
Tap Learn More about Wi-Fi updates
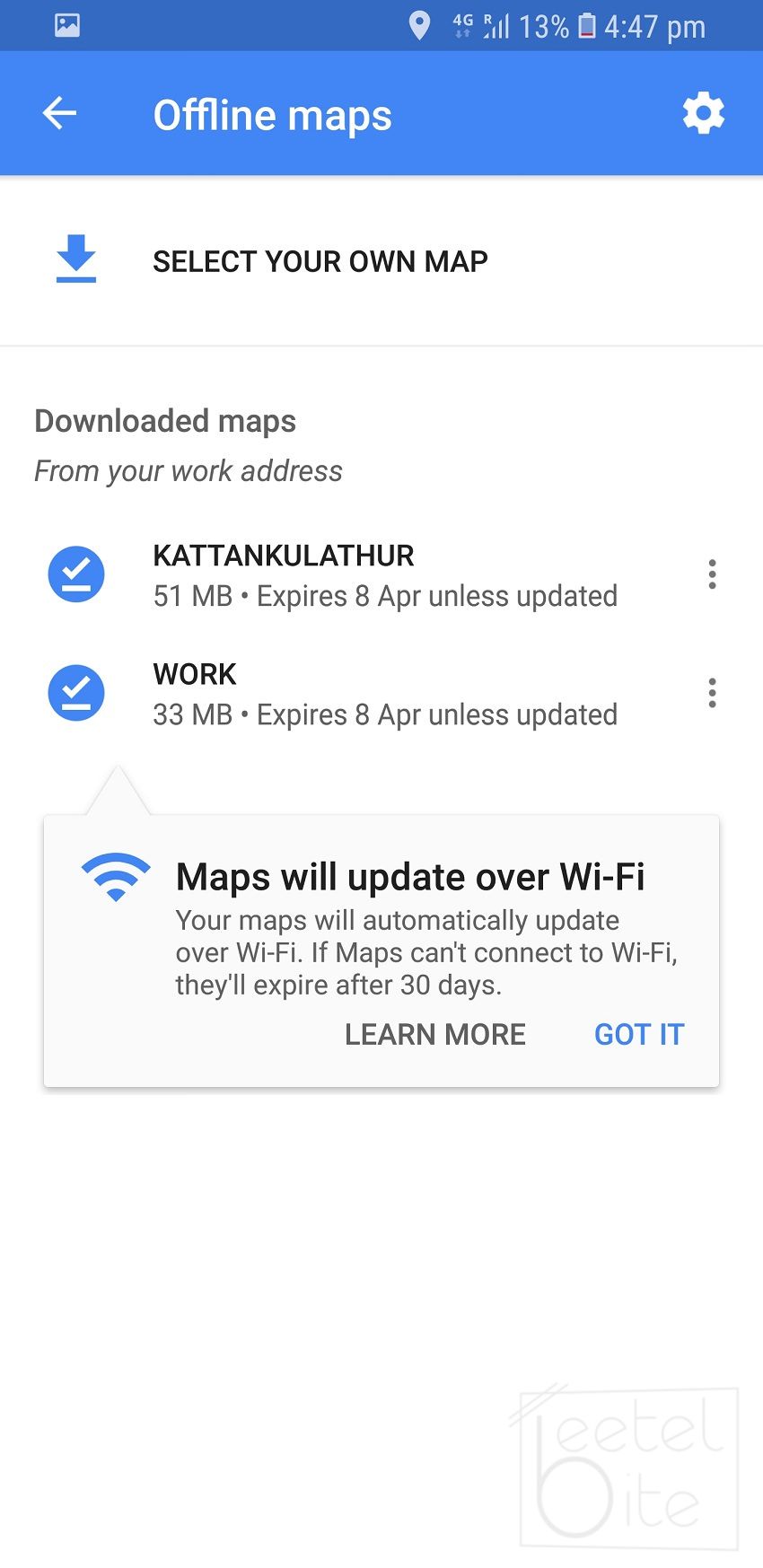435,1034
